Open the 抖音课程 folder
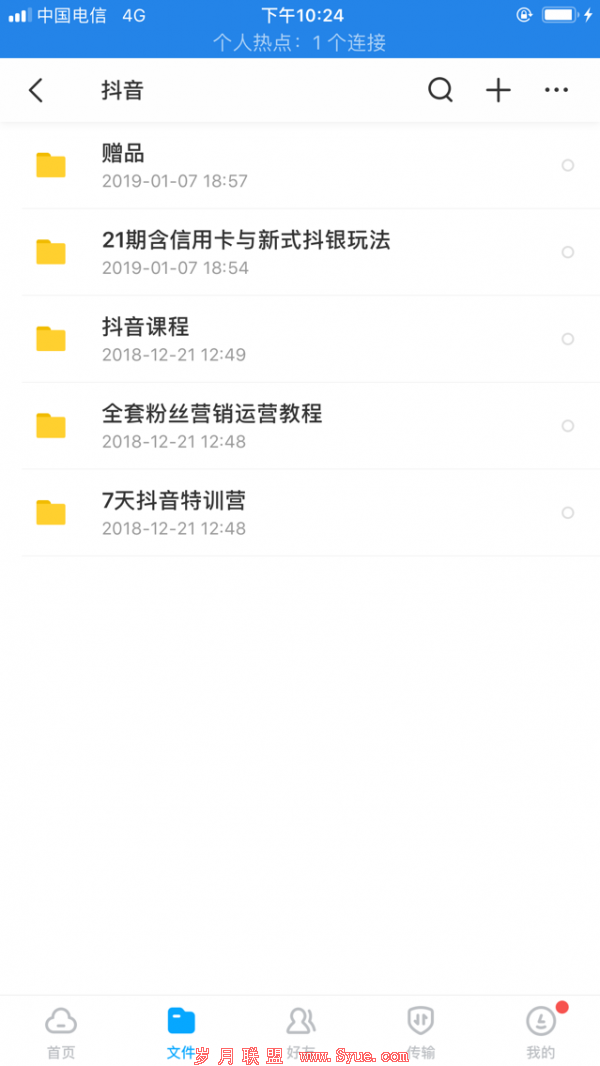This screenshot has height=1066, width=600. point(300,339)
